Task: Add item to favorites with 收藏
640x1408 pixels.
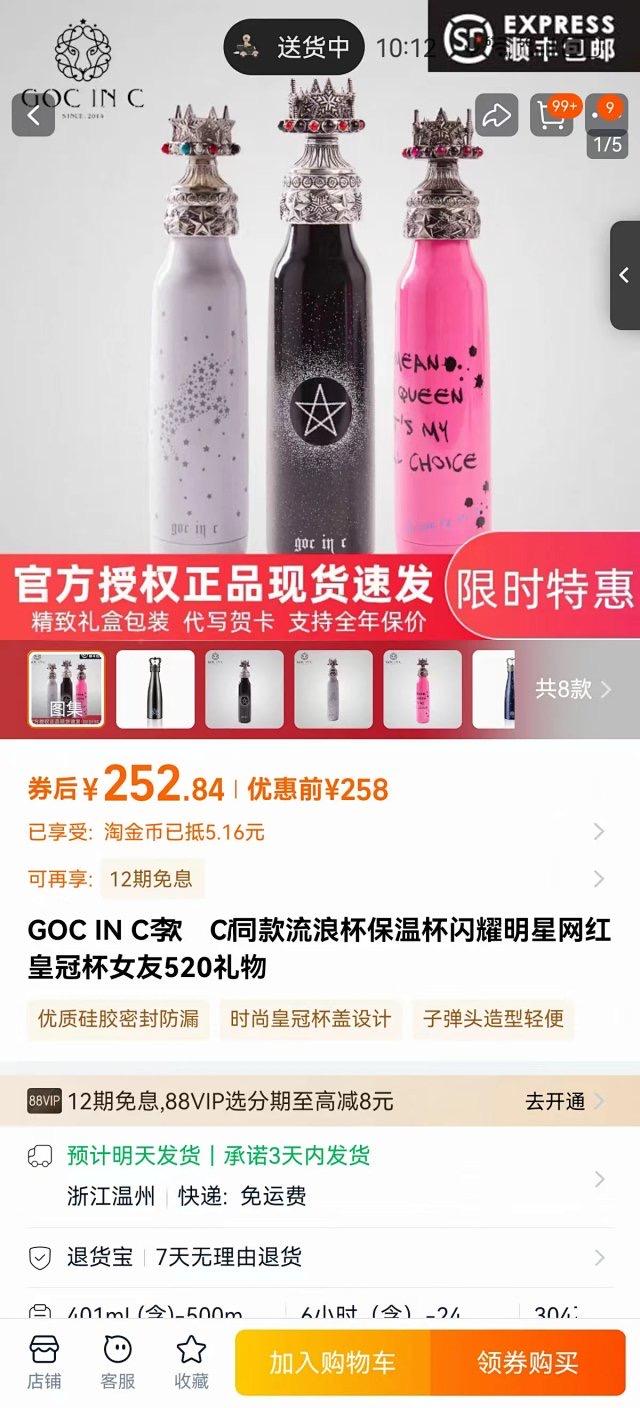Action: pyautogui.click(x=191, y=1362)
